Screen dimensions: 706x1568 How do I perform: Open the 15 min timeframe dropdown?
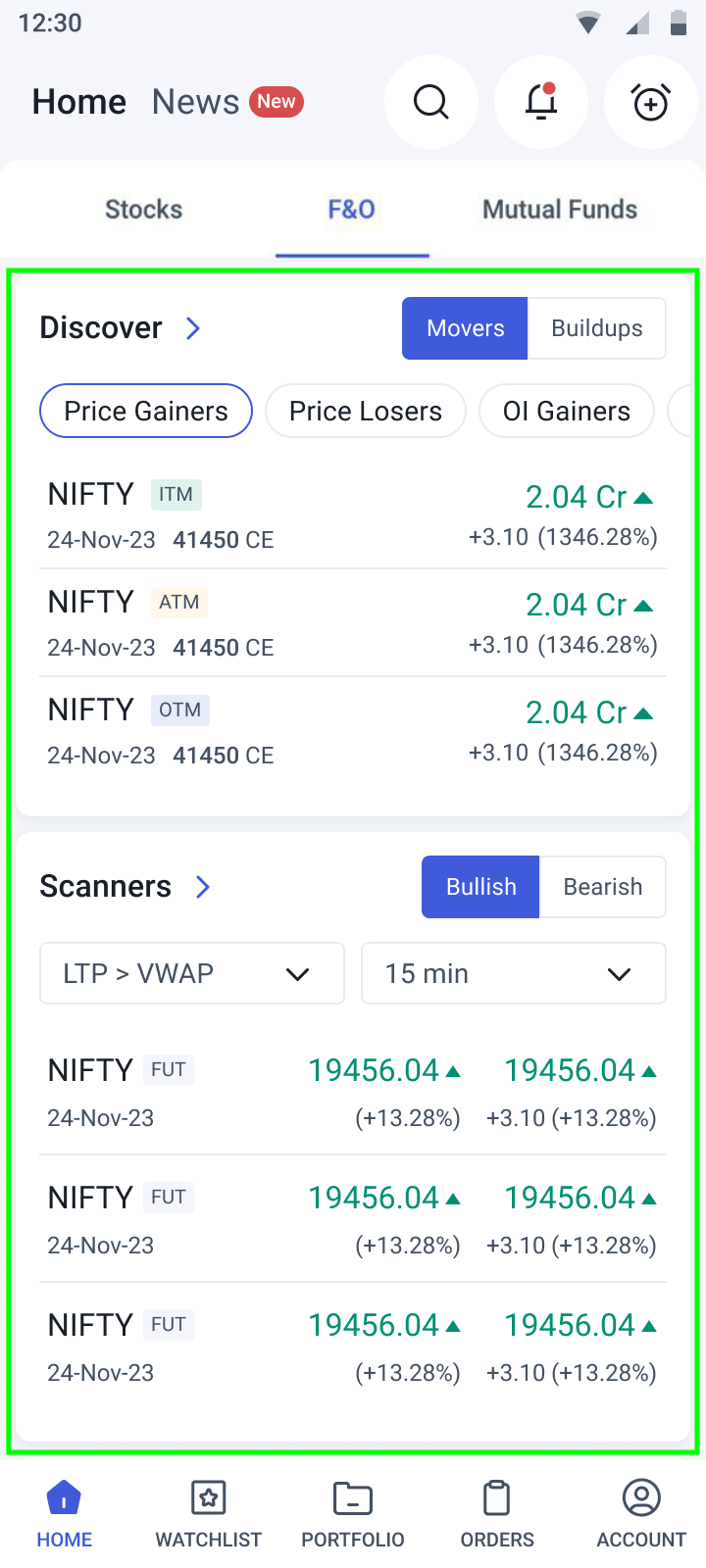coord(513,974)
